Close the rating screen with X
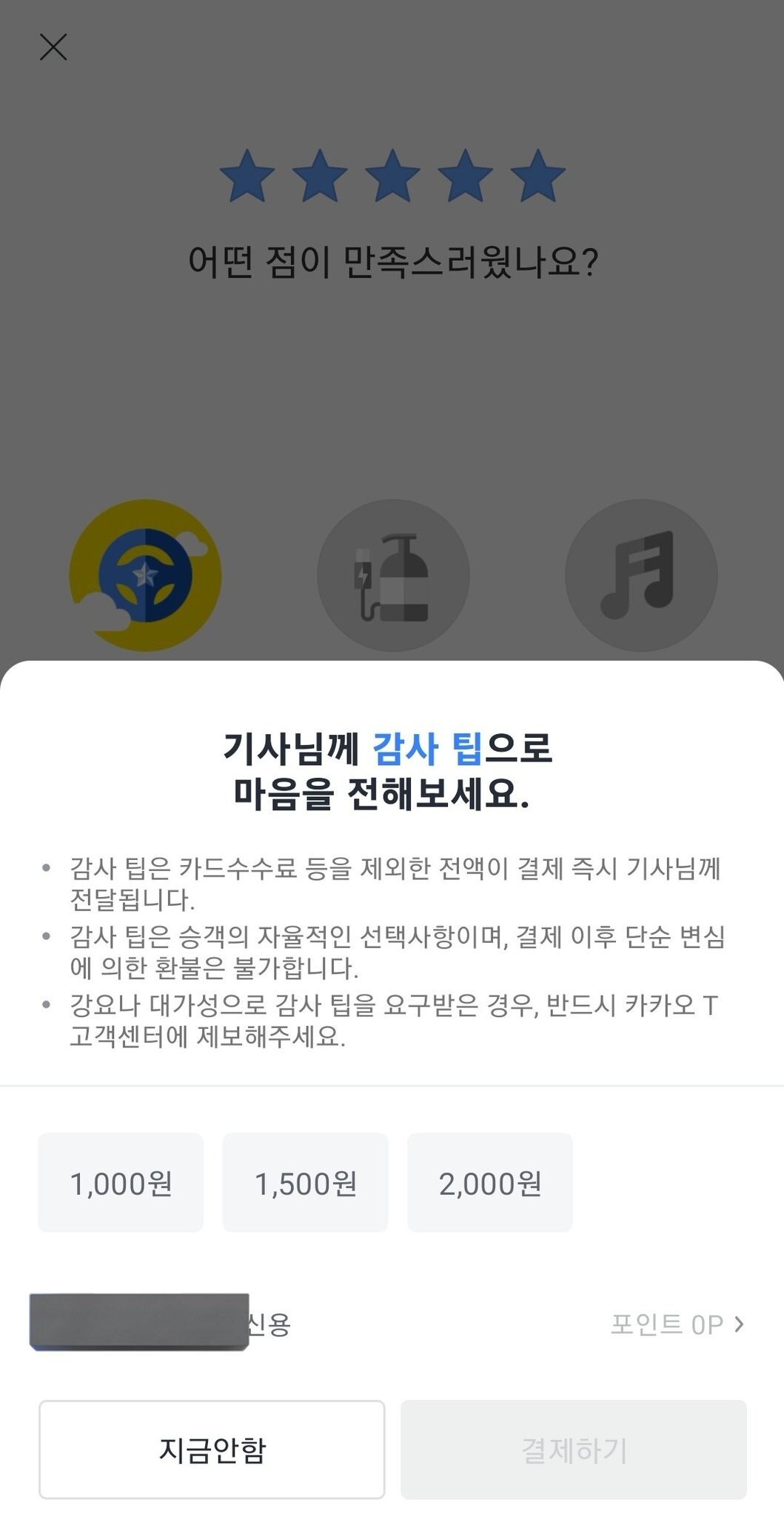The height and width of the screenshot is (1517, 784). click(53, 47)
